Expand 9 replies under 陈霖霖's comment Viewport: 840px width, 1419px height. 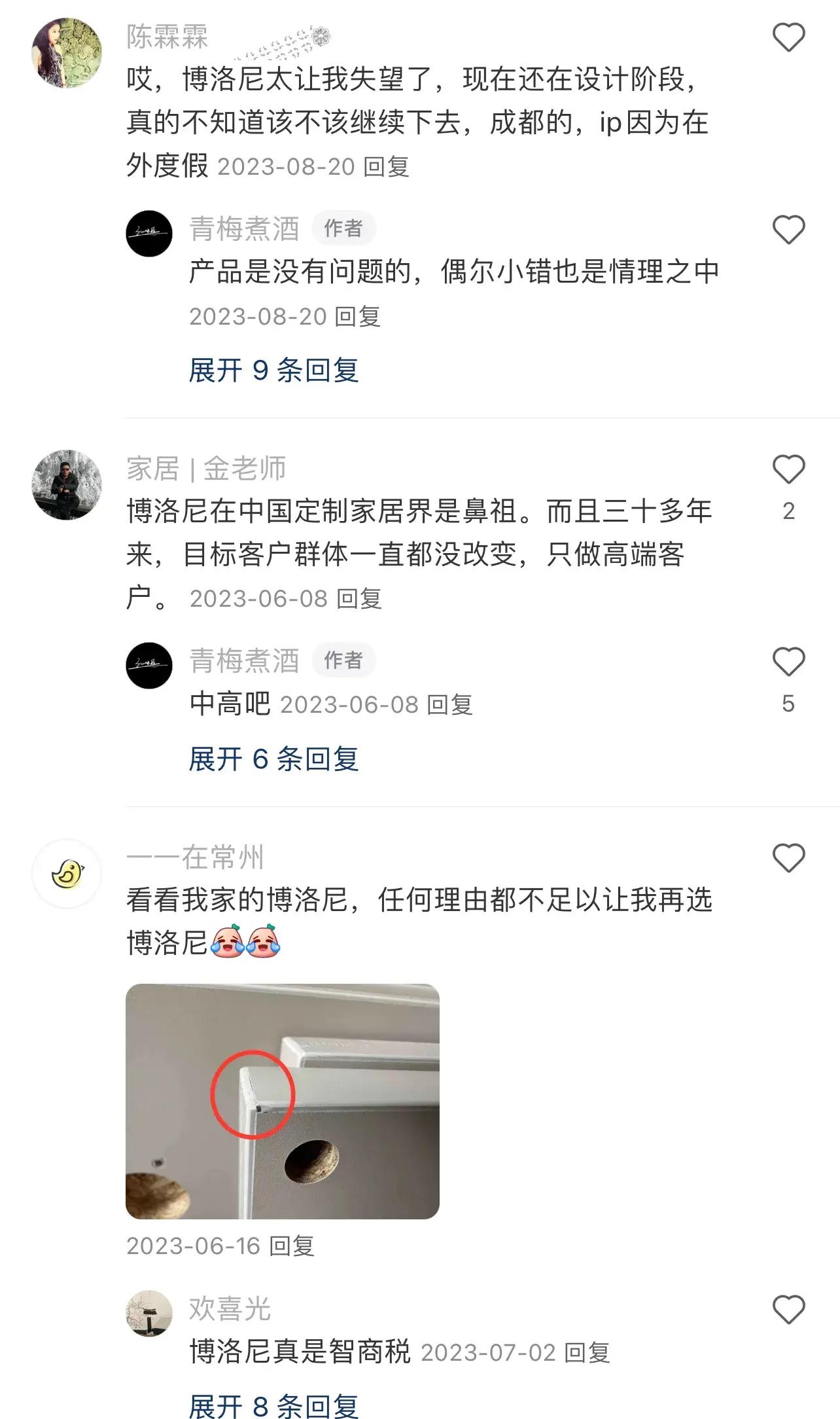click(x=273, y=370)
